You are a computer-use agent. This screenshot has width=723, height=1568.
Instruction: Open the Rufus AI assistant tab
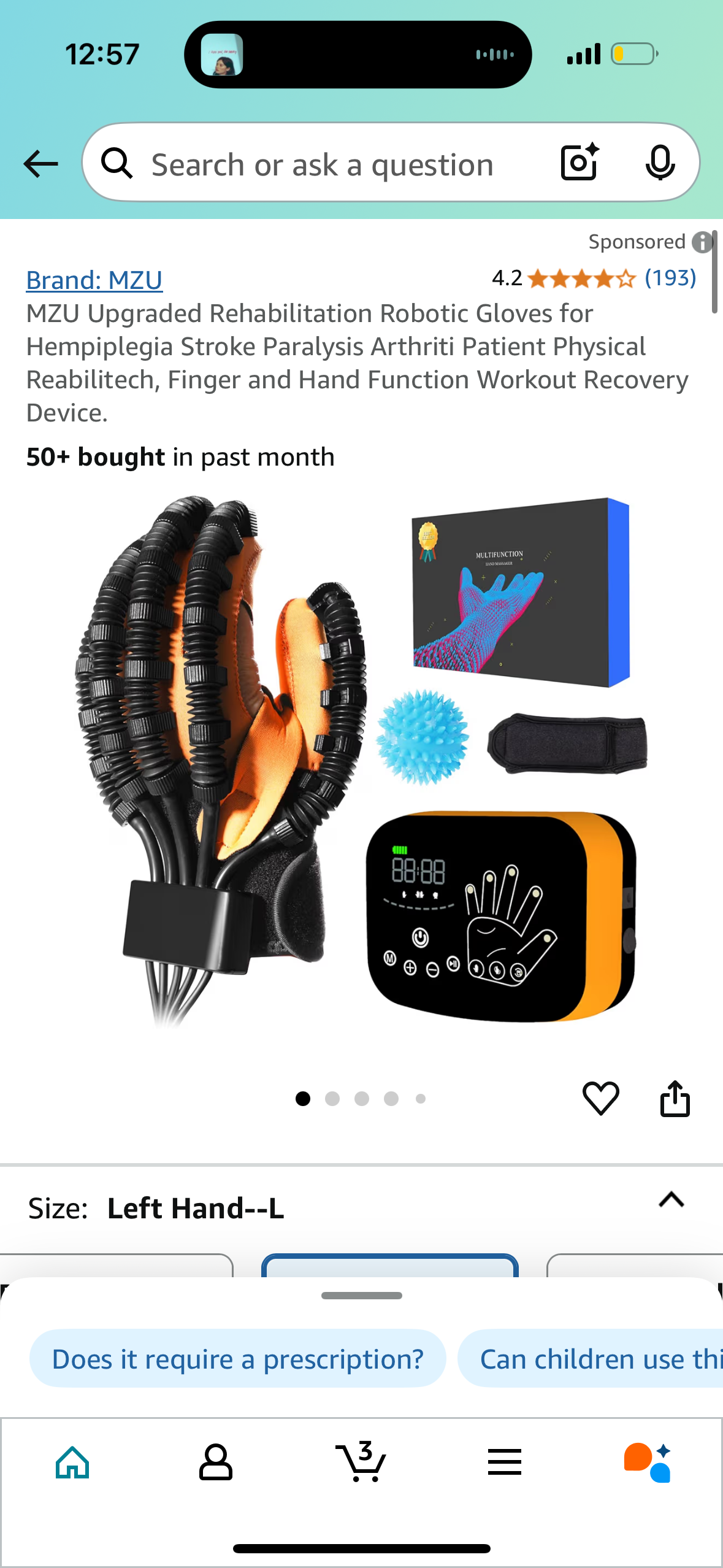tap(648, 1462)
